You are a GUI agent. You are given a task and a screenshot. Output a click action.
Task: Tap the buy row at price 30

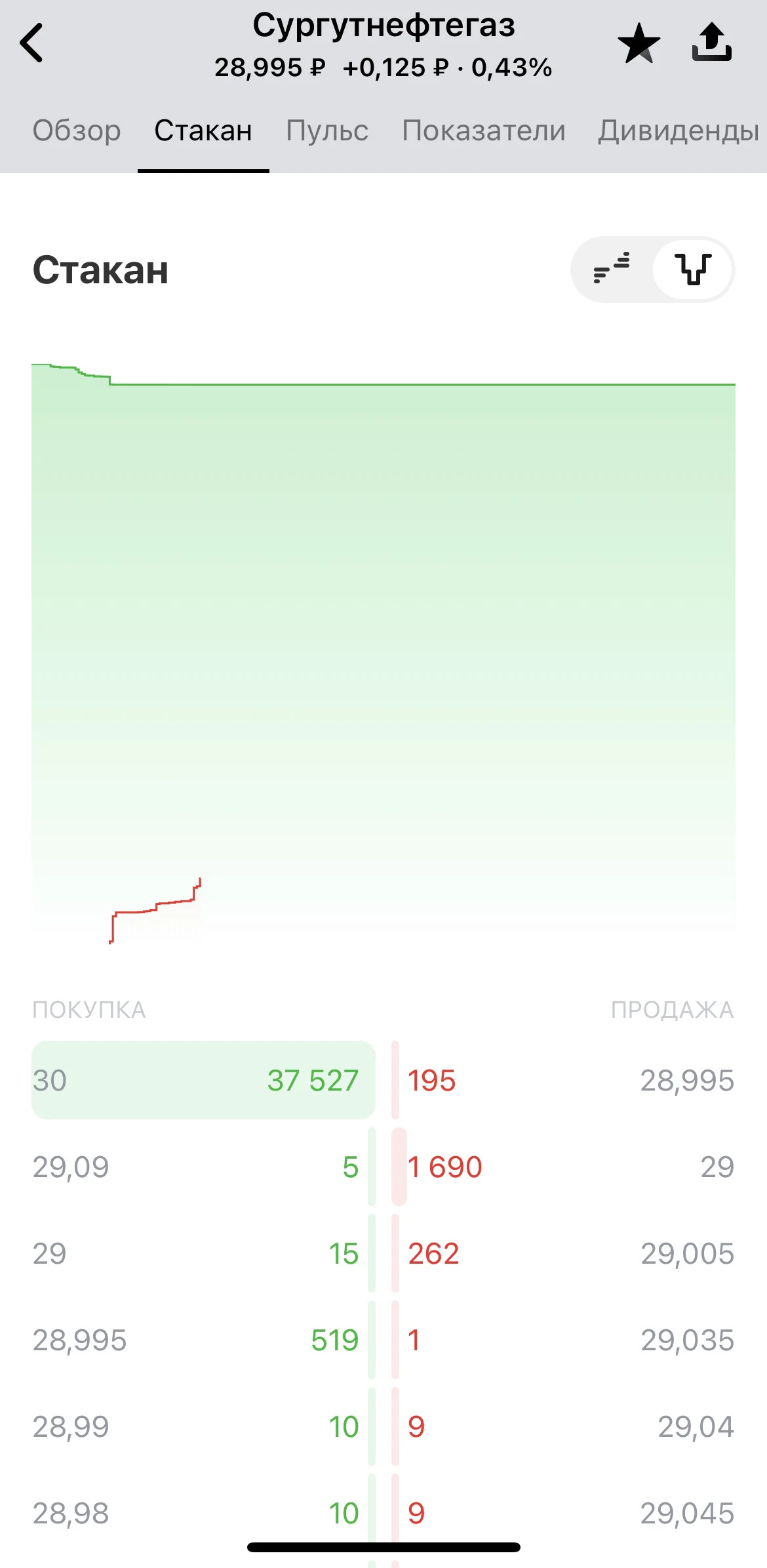(203, 1080)
